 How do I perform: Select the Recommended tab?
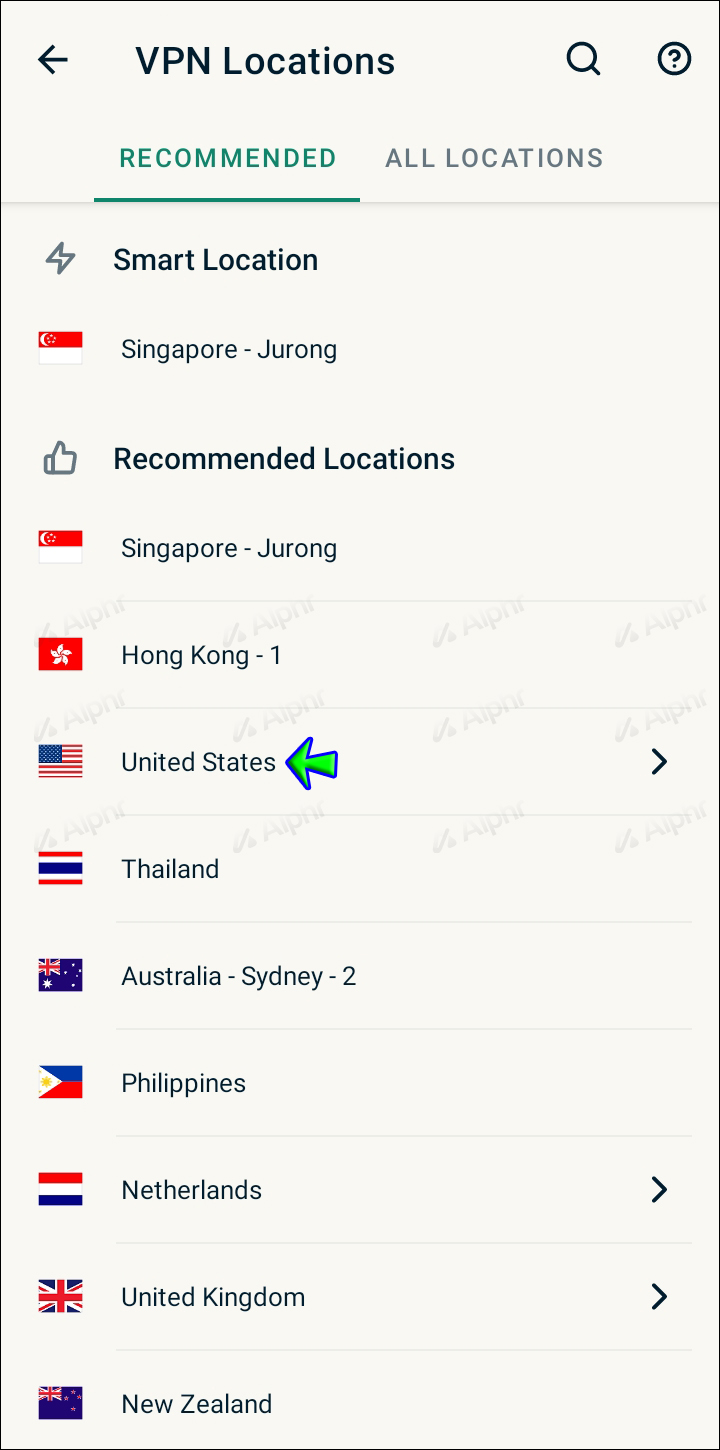pyautogui.click(x=228, y=158)
